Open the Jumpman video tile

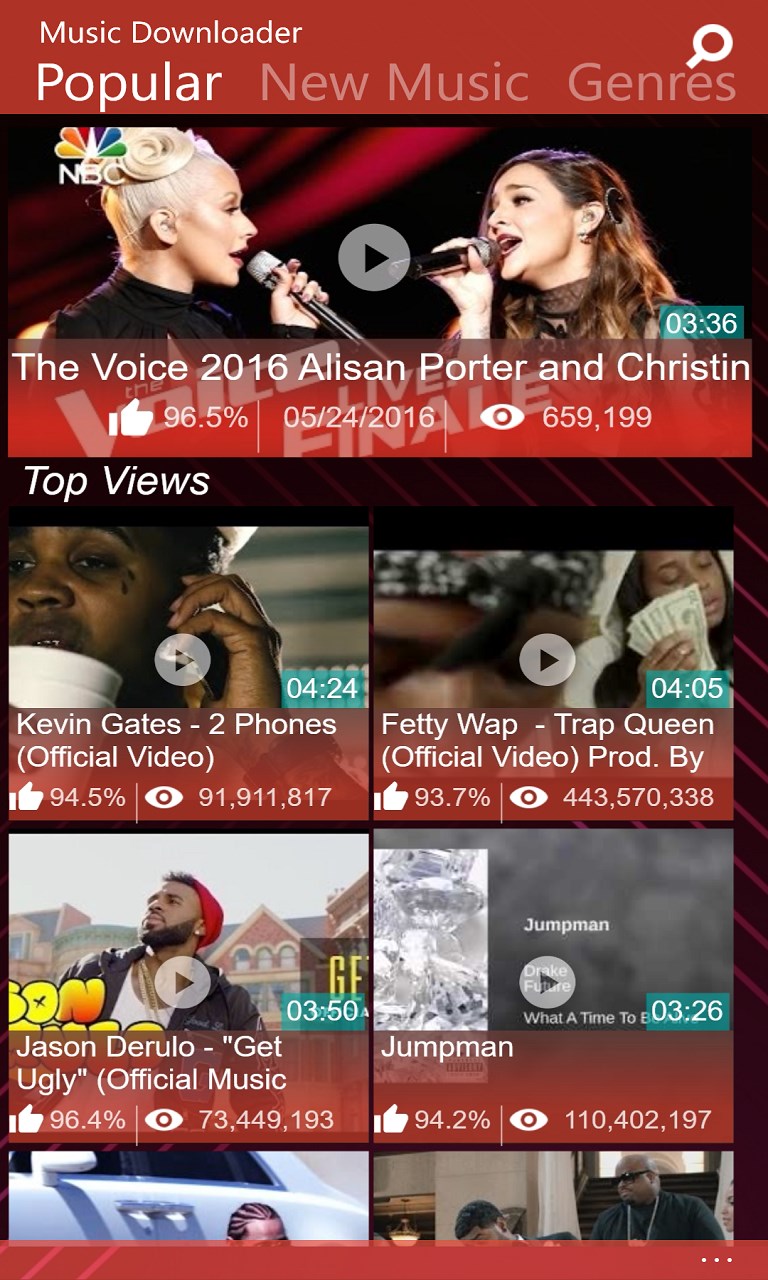(548, 982)
